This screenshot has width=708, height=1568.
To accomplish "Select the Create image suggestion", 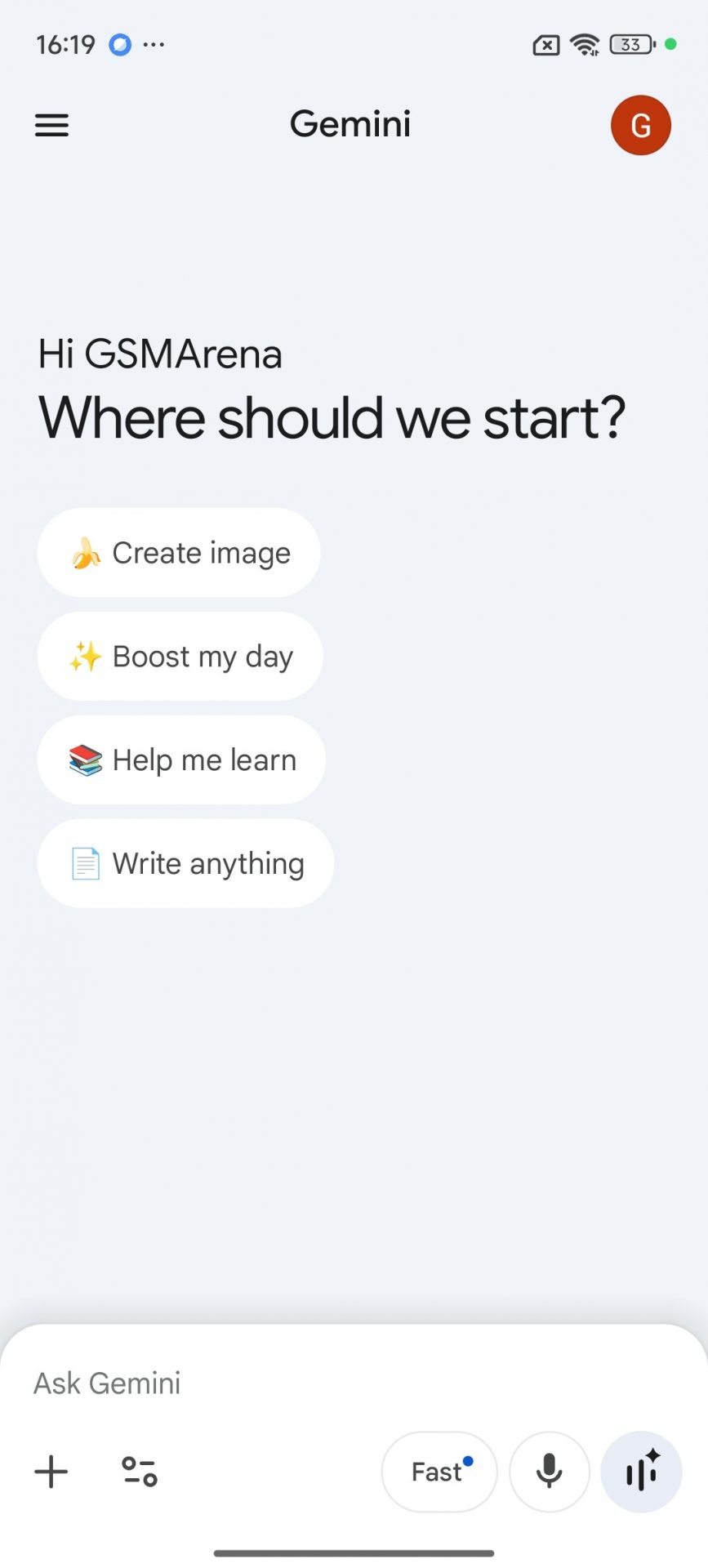I will [179, 553].
